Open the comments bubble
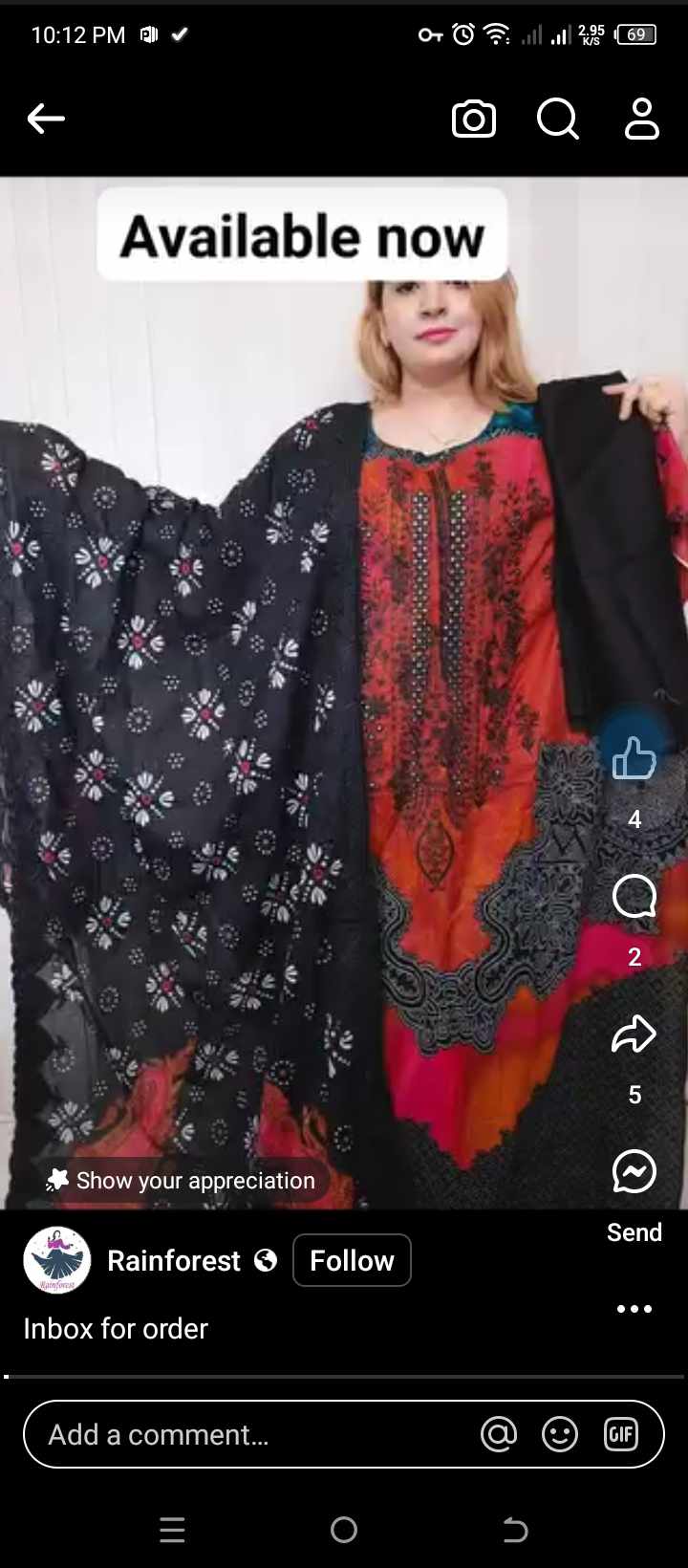 coord(634,898)
